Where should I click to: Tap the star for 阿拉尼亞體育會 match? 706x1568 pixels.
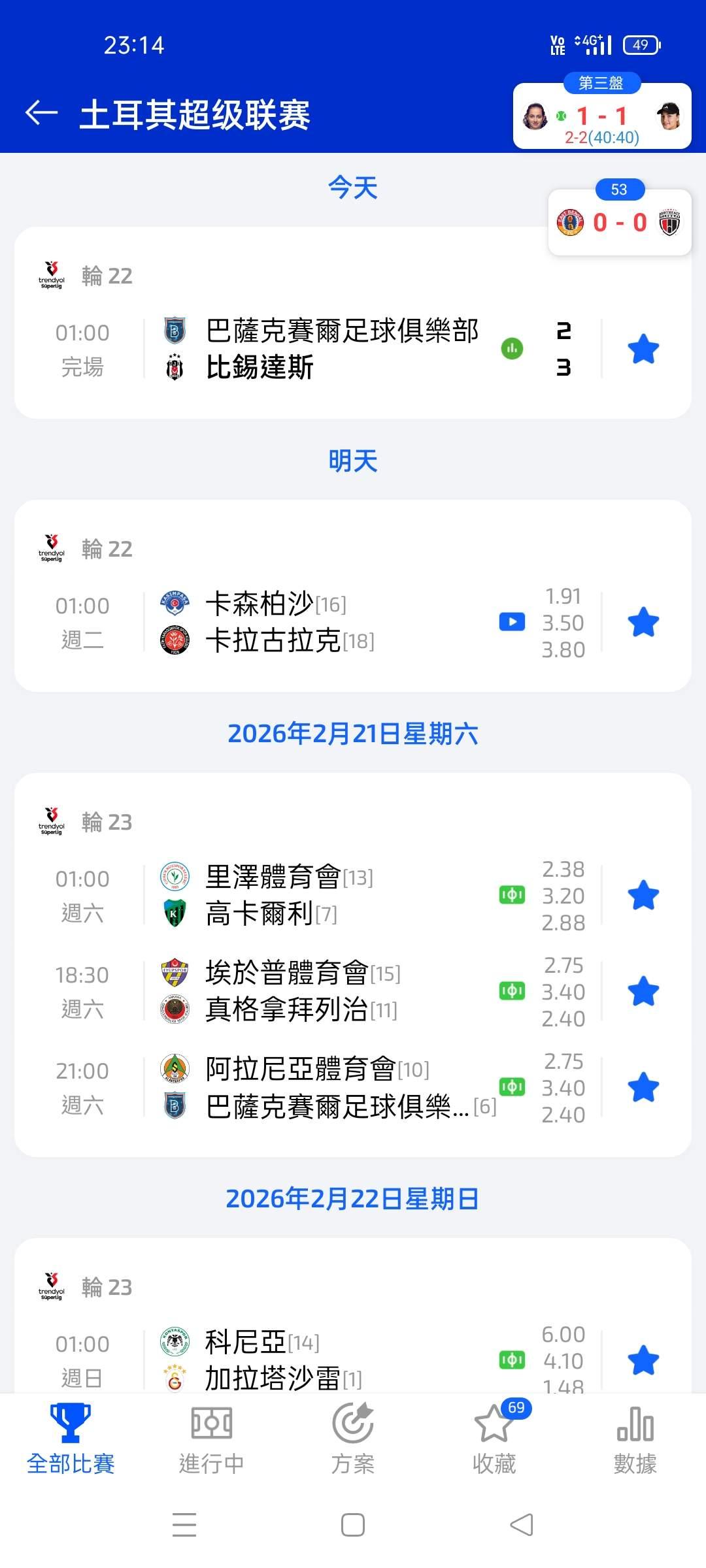(x=643, y=1087)
